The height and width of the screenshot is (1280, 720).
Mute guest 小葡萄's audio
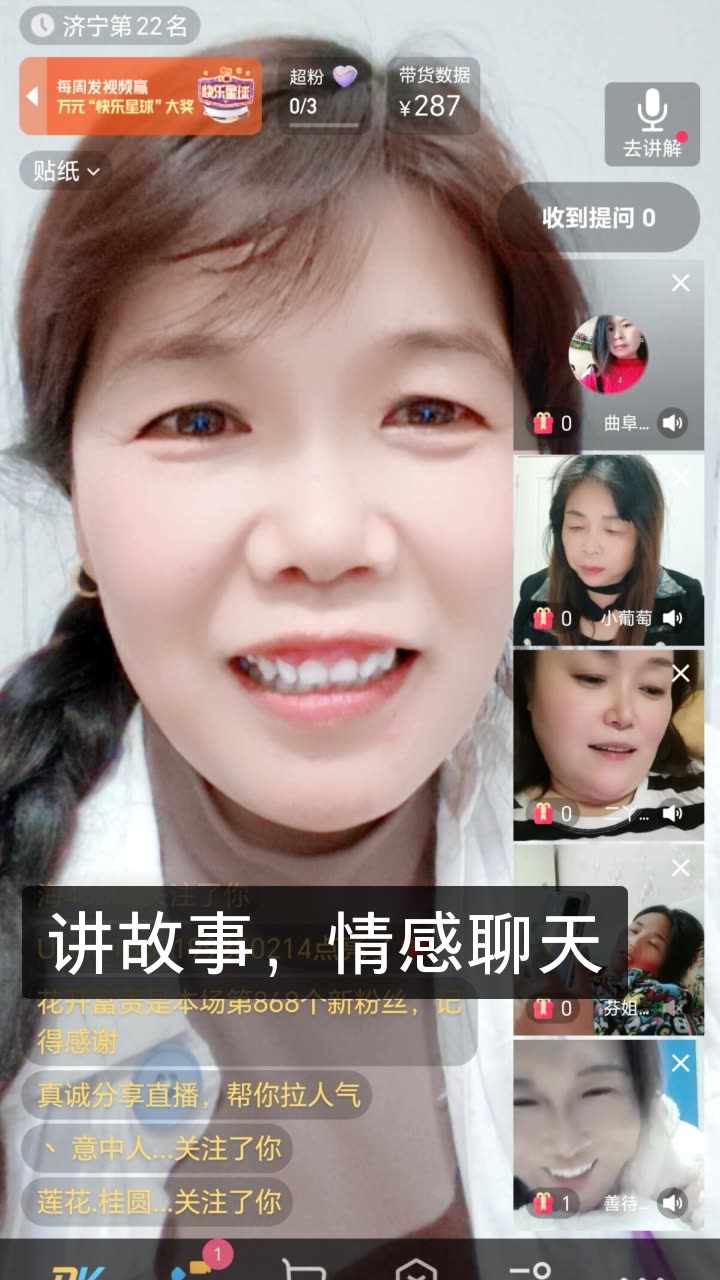pyautogui.click(x=674, y=618)
